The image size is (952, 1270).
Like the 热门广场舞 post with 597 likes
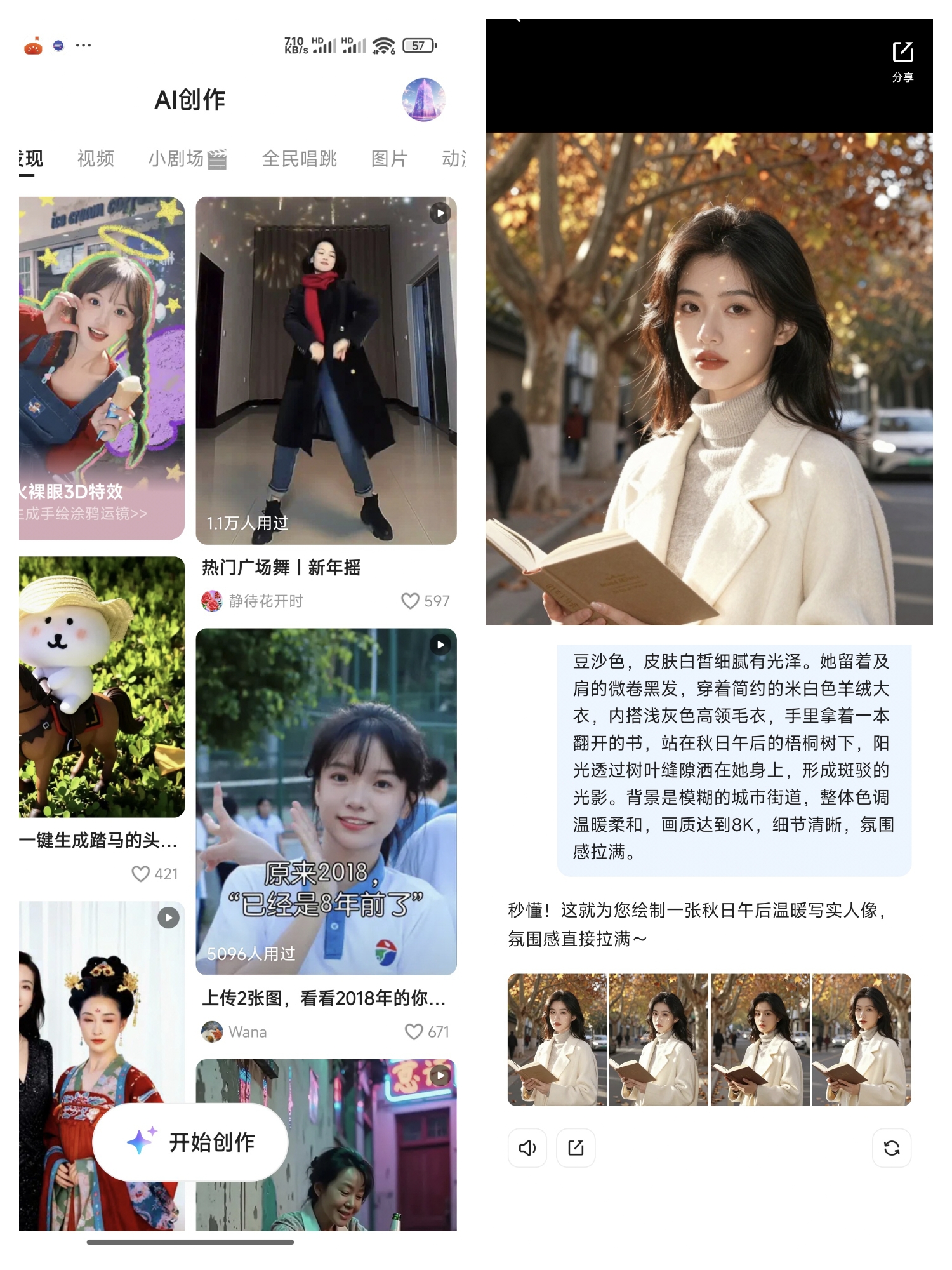coord(410,601)
